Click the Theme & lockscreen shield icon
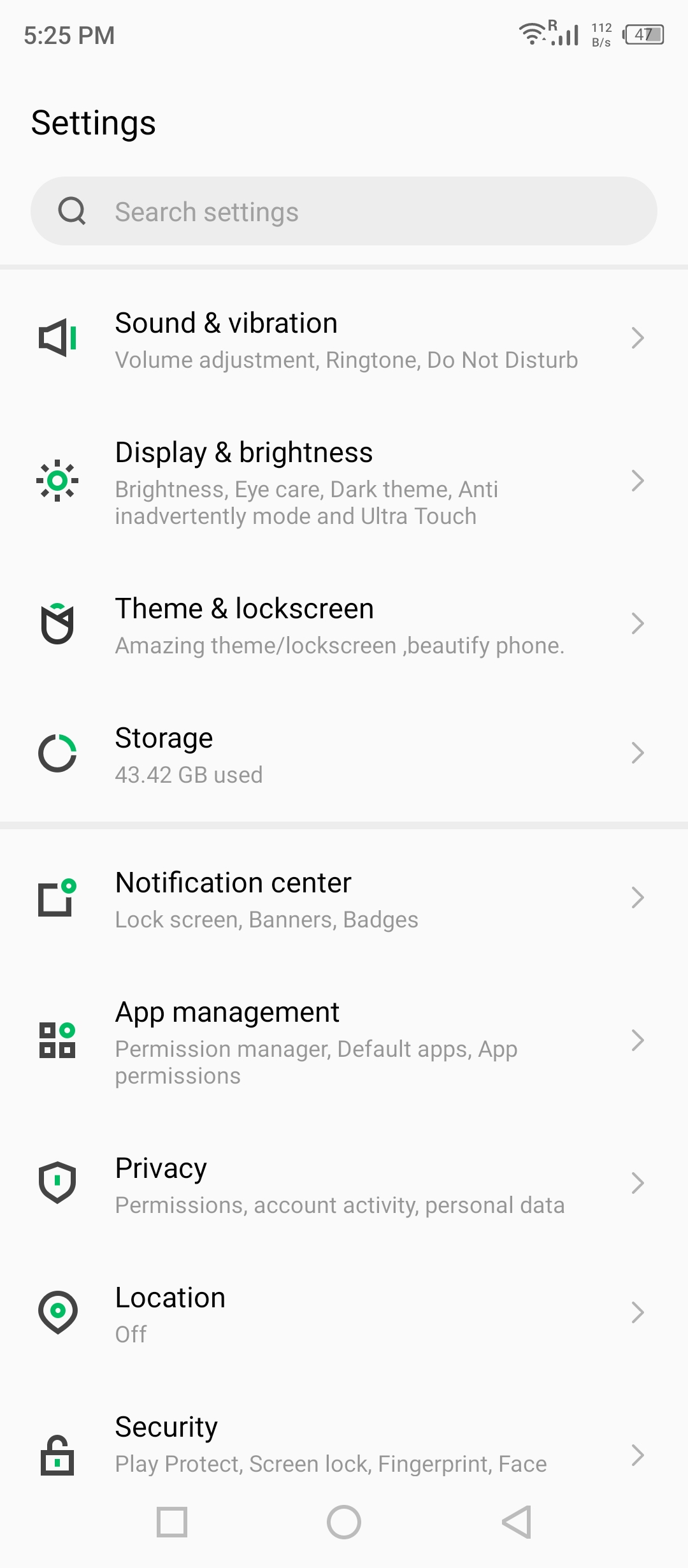Screen dimensions: 688x1568 57,625
